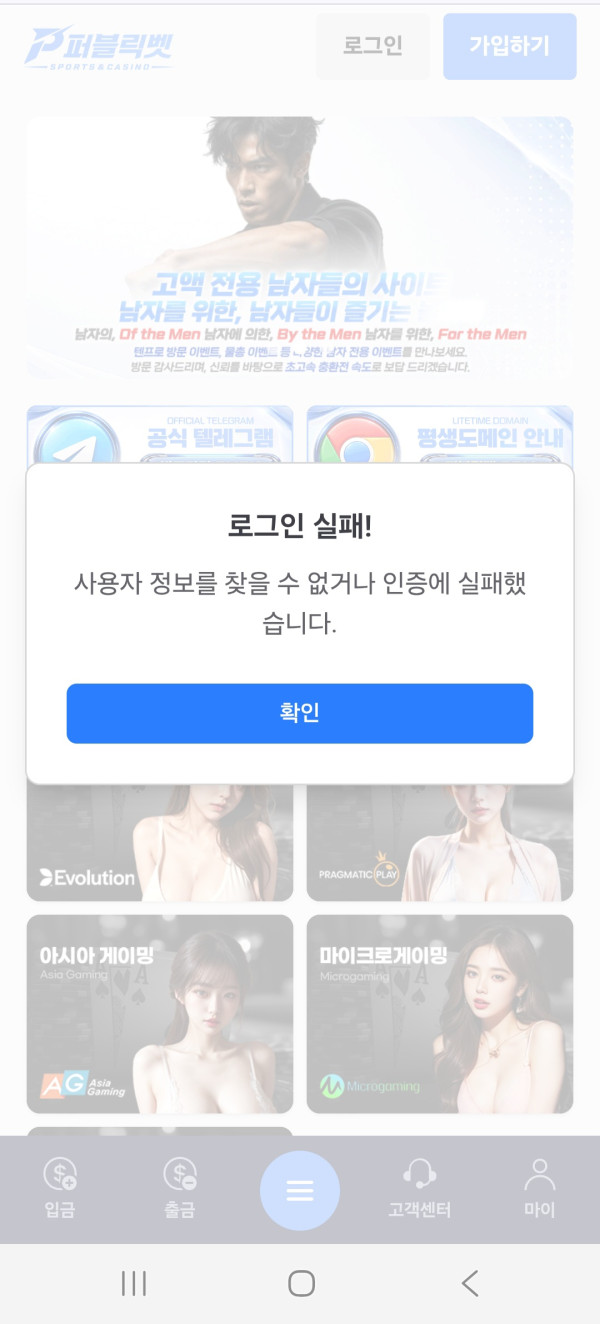Open the 아시아 게이밍 game card
The image size is (600, 1324).
pos(160,1014)
